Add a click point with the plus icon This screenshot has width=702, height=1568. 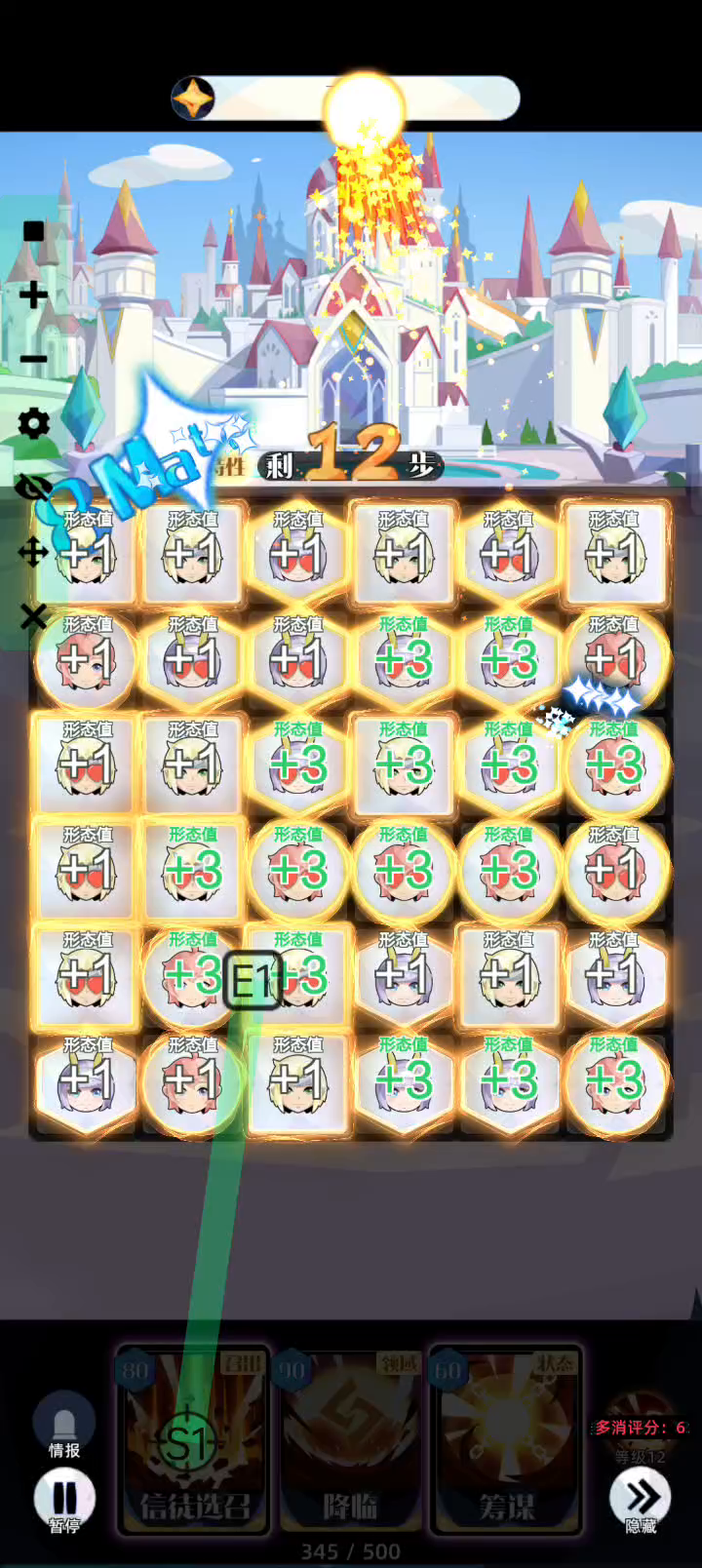(33, 294)
